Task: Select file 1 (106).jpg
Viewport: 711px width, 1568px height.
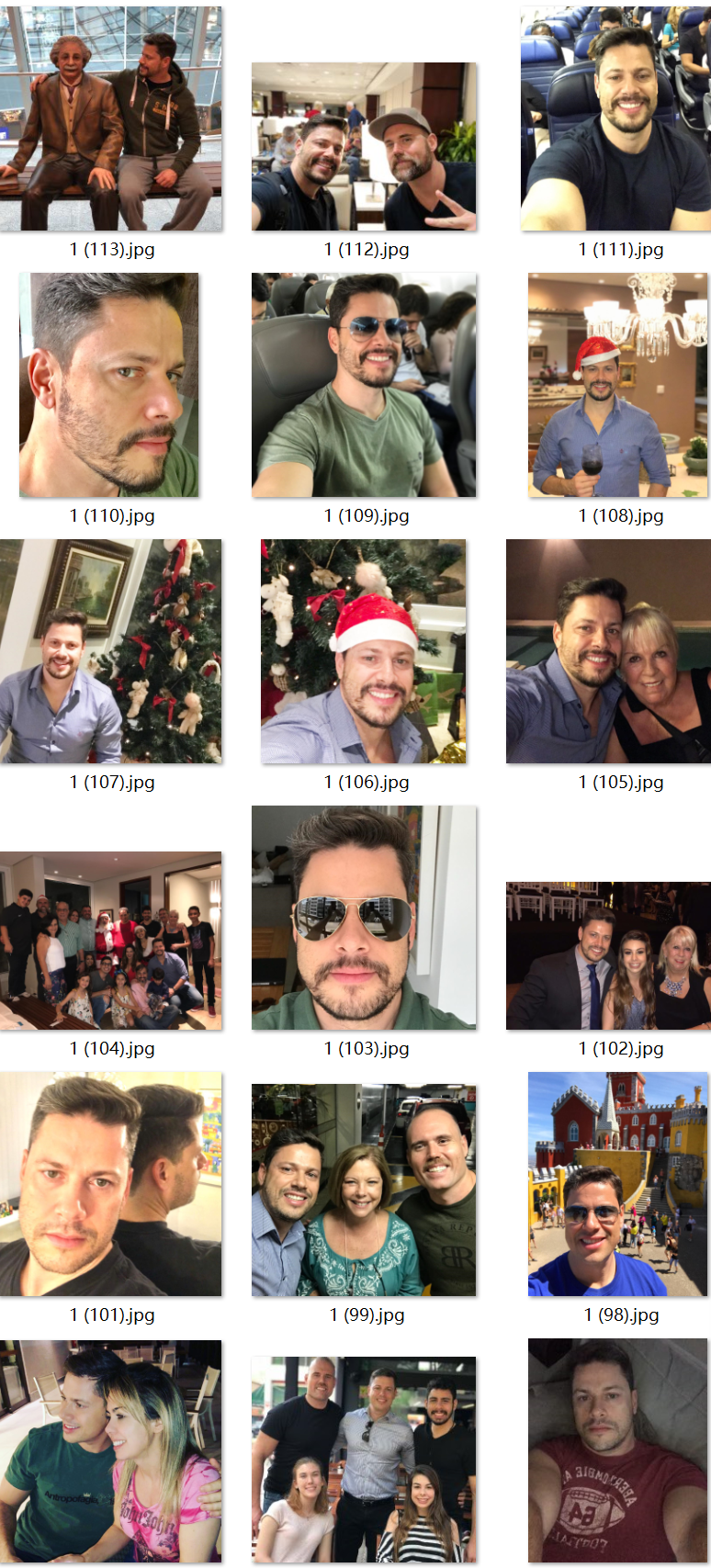Action: pos(364,651)
